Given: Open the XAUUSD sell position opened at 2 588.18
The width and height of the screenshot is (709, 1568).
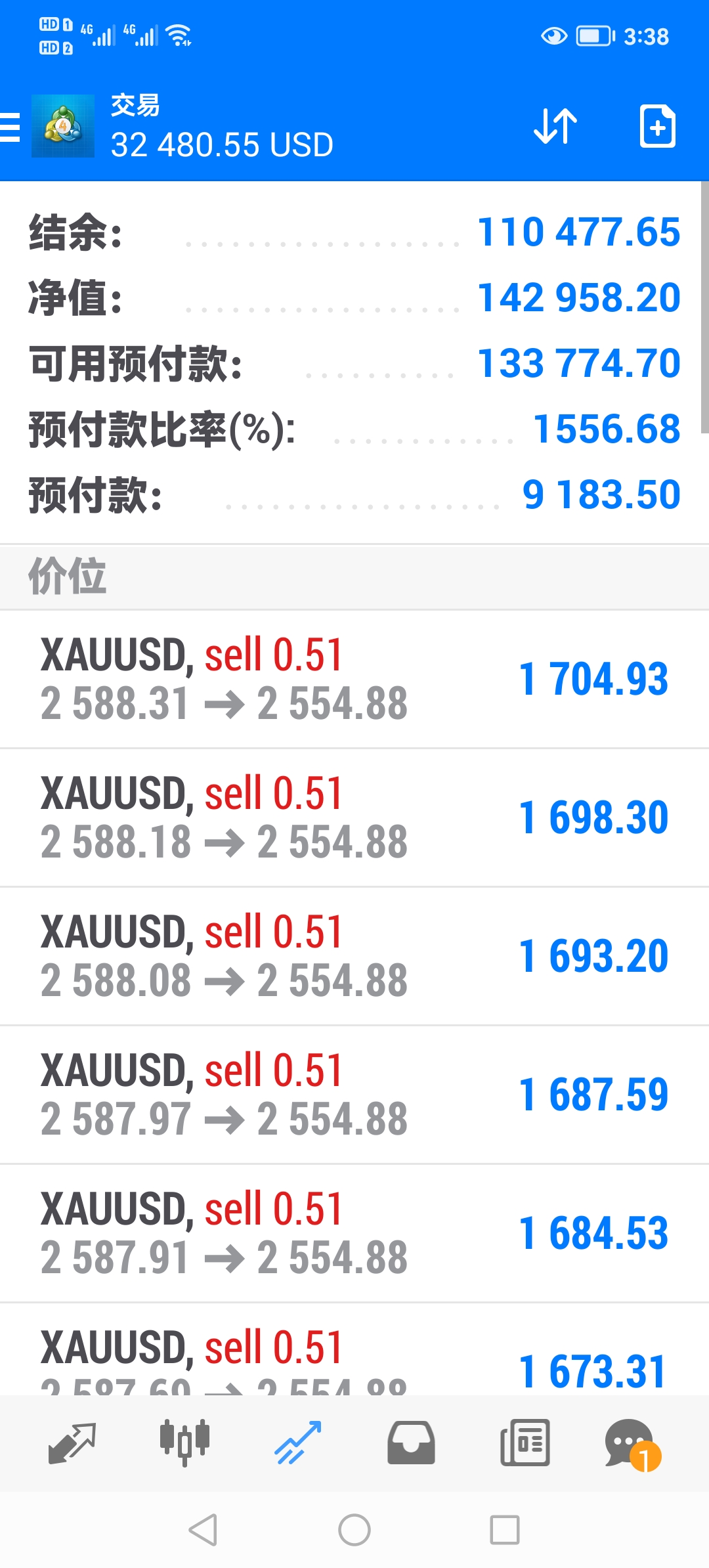Looking at the screenshot, I should 354,817.
